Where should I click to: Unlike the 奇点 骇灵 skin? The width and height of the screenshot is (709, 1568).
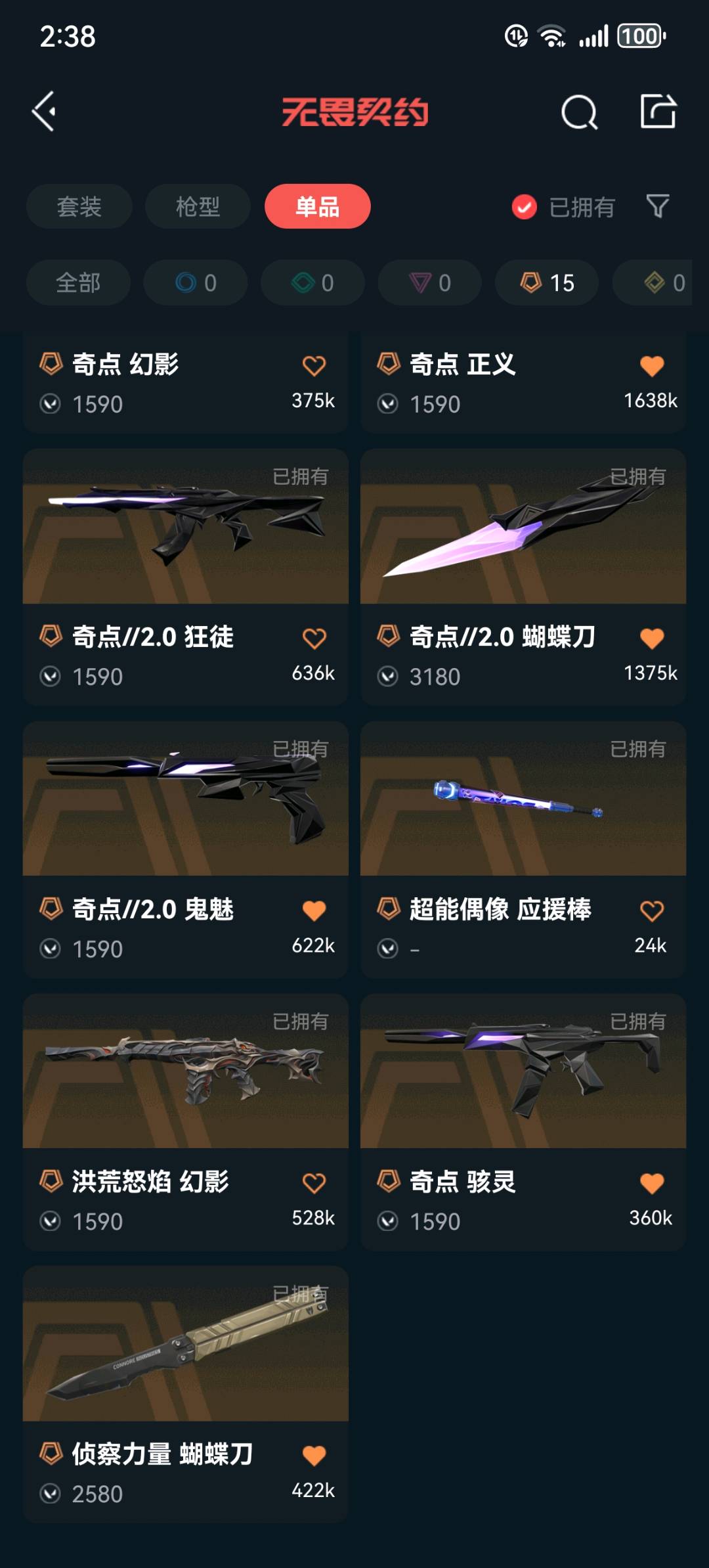pos(652,1183)
